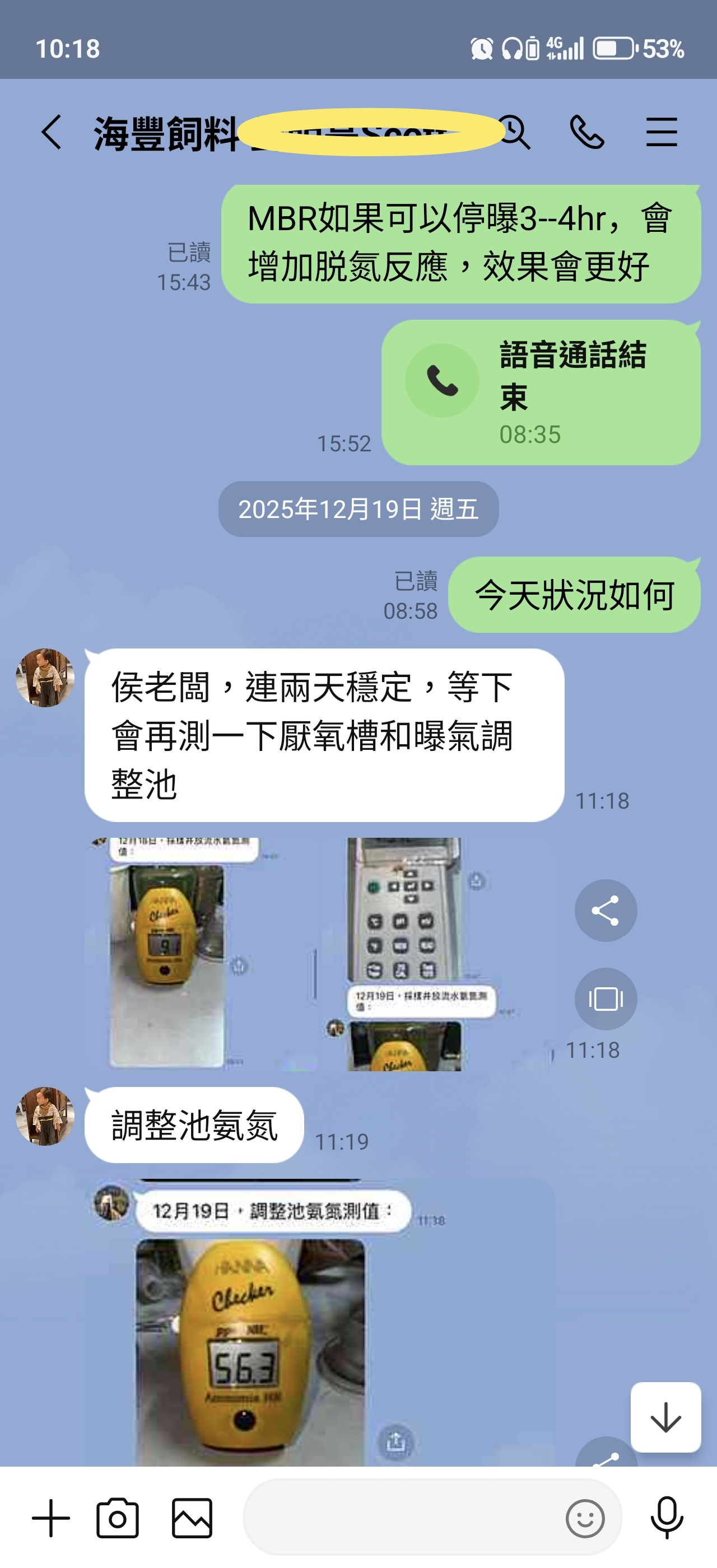Share the photos sent at 11:18

(x=605, y=911)
